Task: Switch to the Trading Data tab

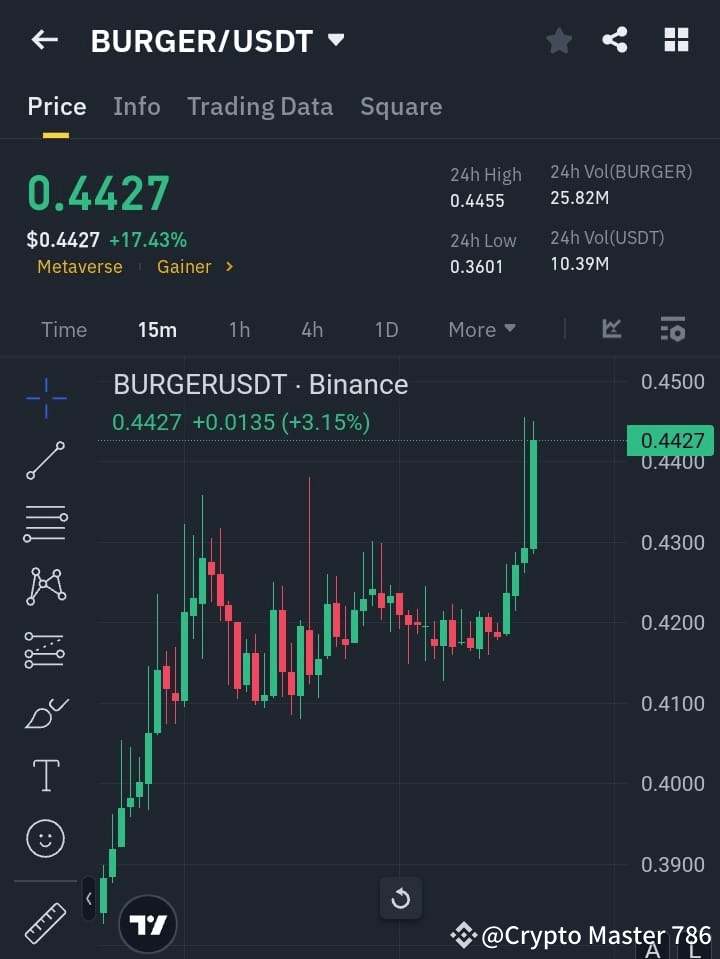Action: coord(260,106)
